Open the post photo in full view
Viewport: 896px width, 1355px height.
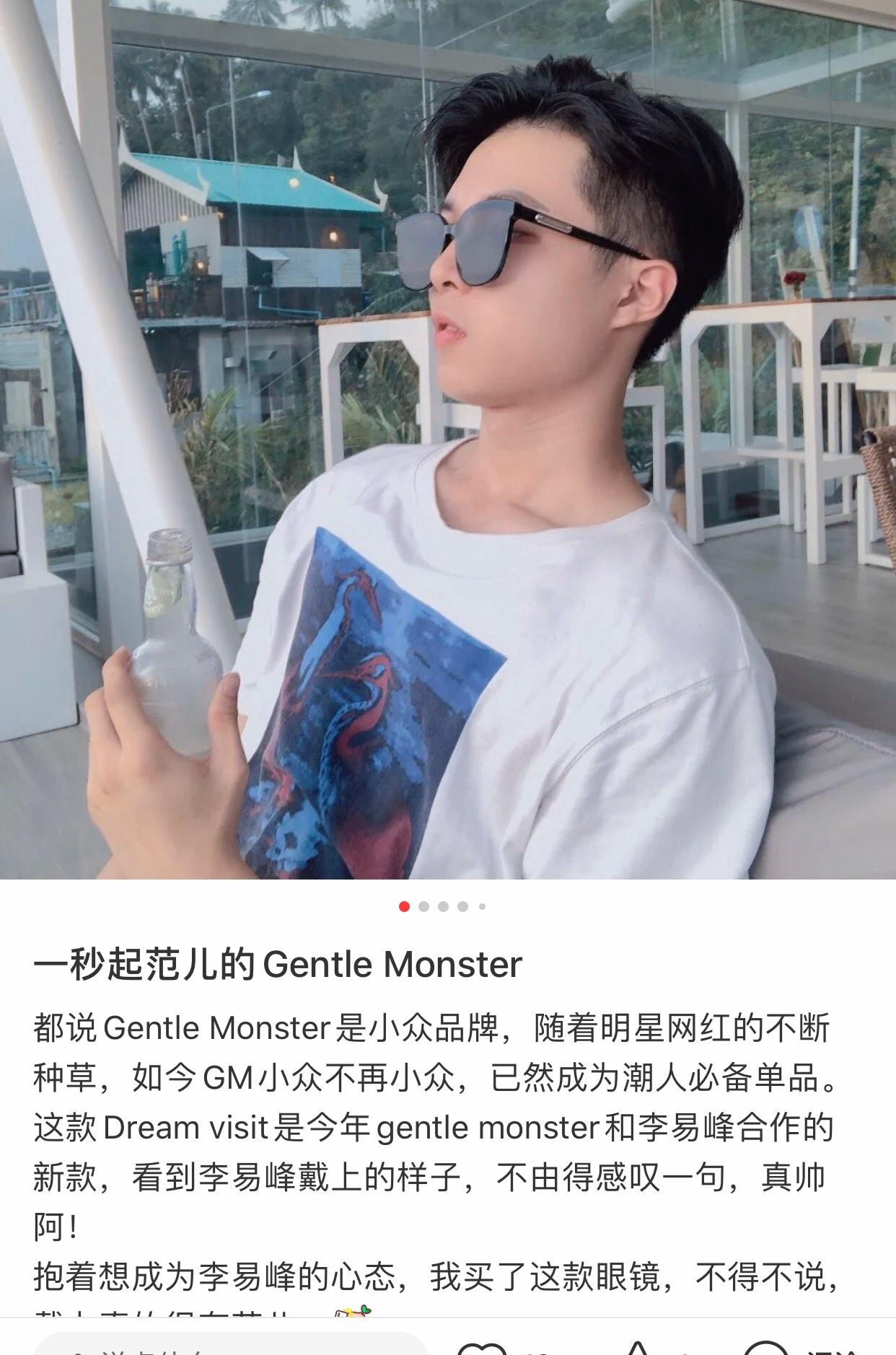click(x=447, y=439)
